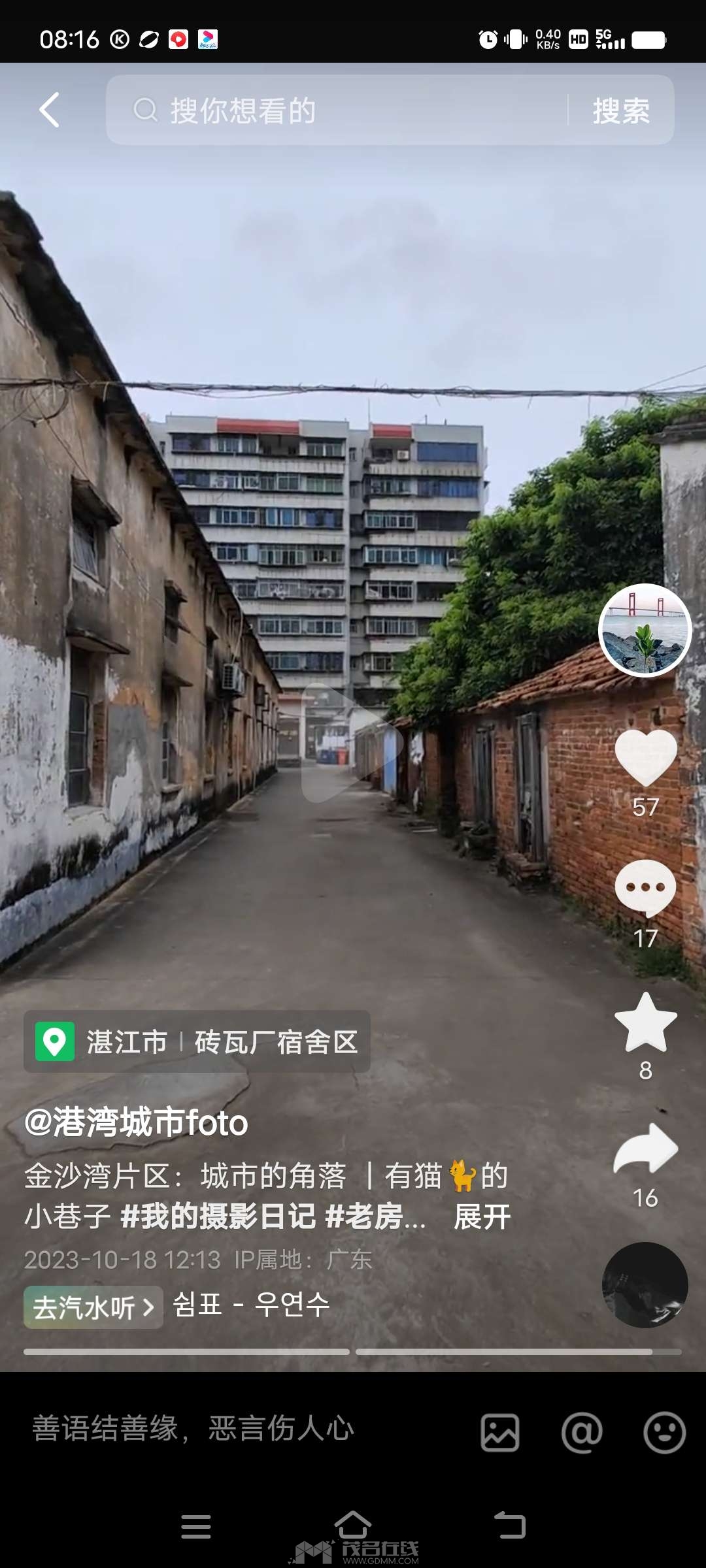Attach an image to the comment

pos(500,1432)
